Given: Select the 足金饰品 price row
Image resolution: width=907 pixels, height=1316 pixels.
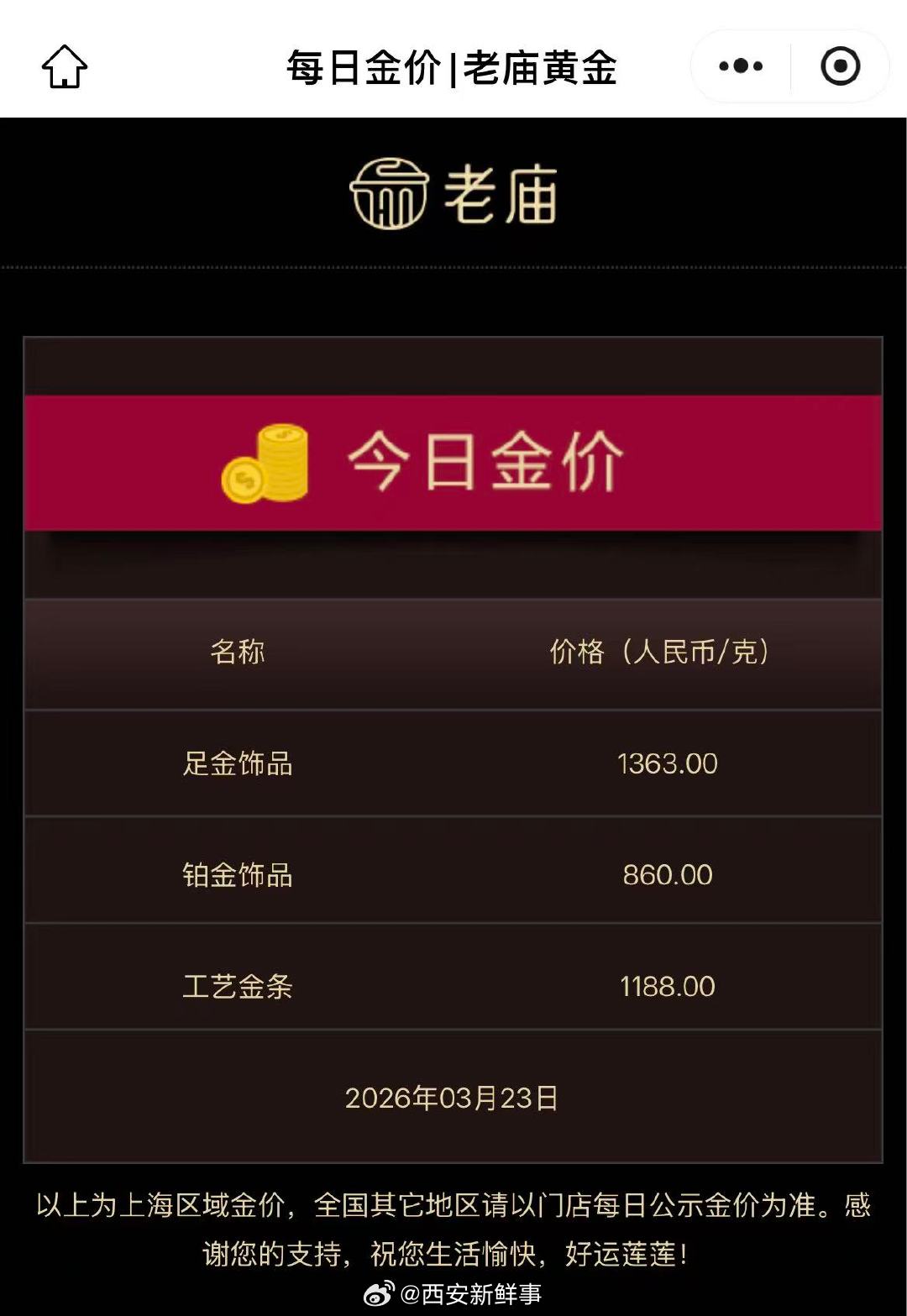Looking at the screenshot, I should point(453,763).
